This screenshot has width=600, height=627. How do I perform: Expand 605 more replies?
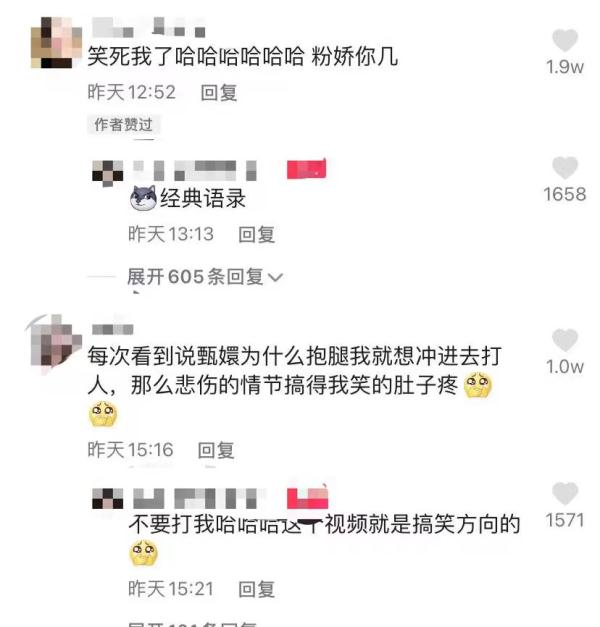tap(205, 277)
